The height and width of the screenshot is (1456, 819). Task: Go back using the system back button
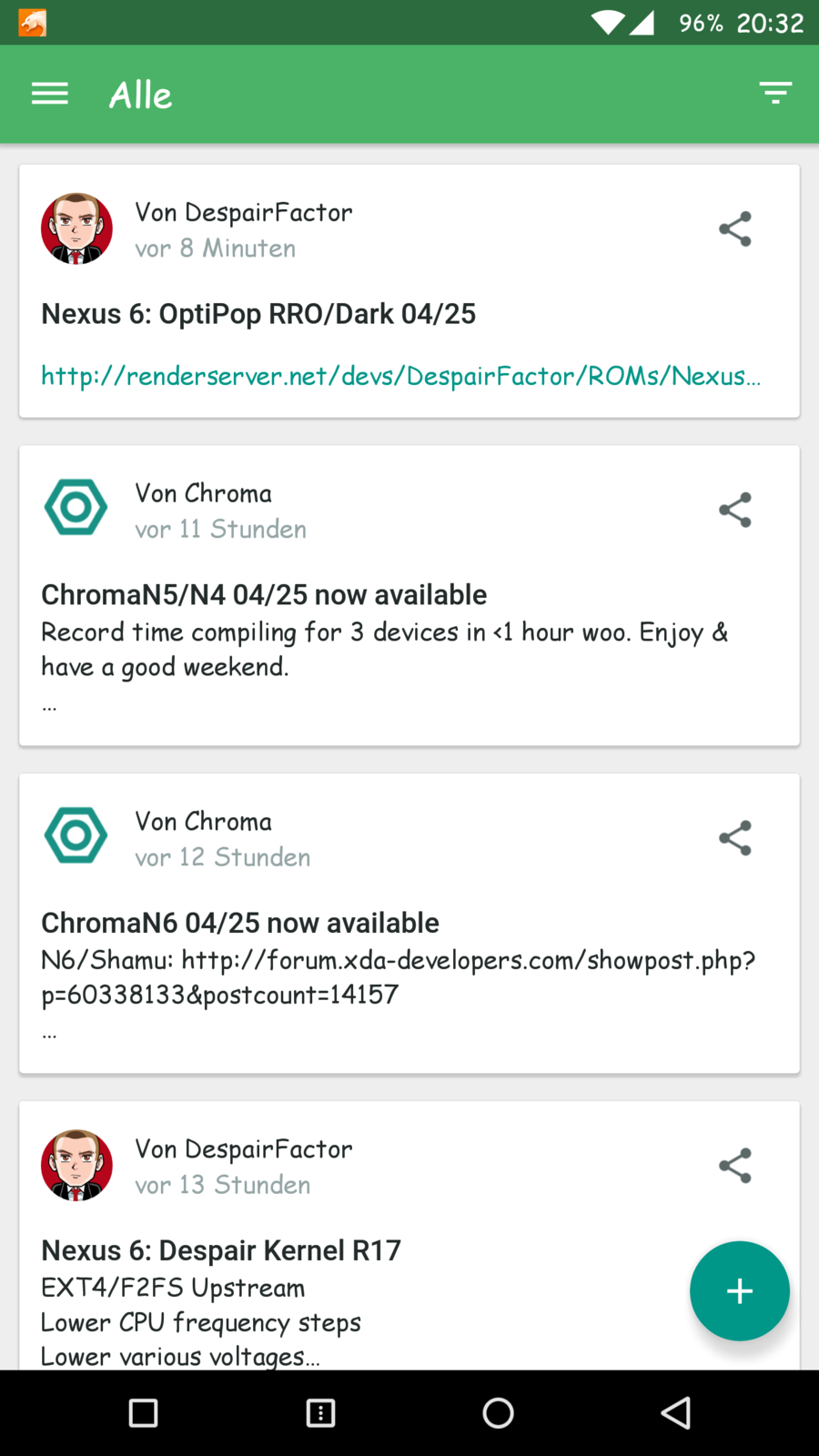point(675,1413)
